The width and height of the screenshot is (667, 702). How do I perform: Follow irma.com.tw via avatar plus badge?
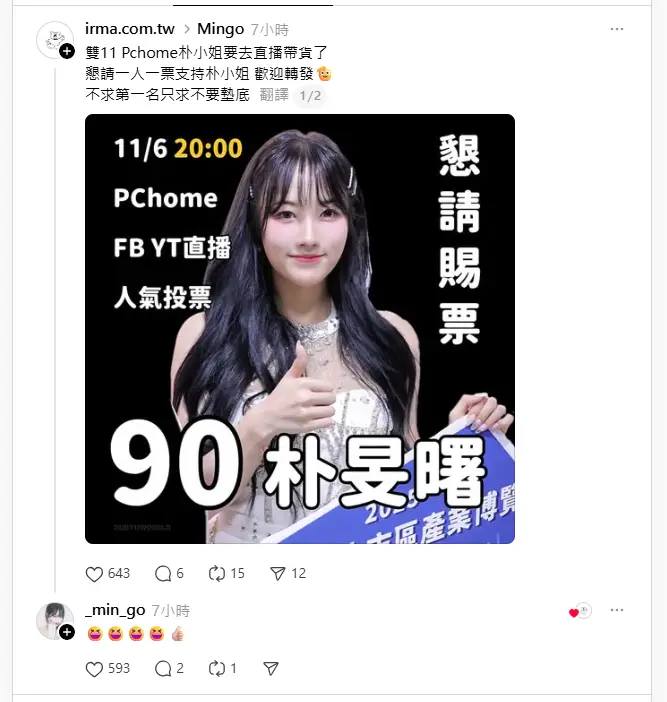[x=67, y=51]
